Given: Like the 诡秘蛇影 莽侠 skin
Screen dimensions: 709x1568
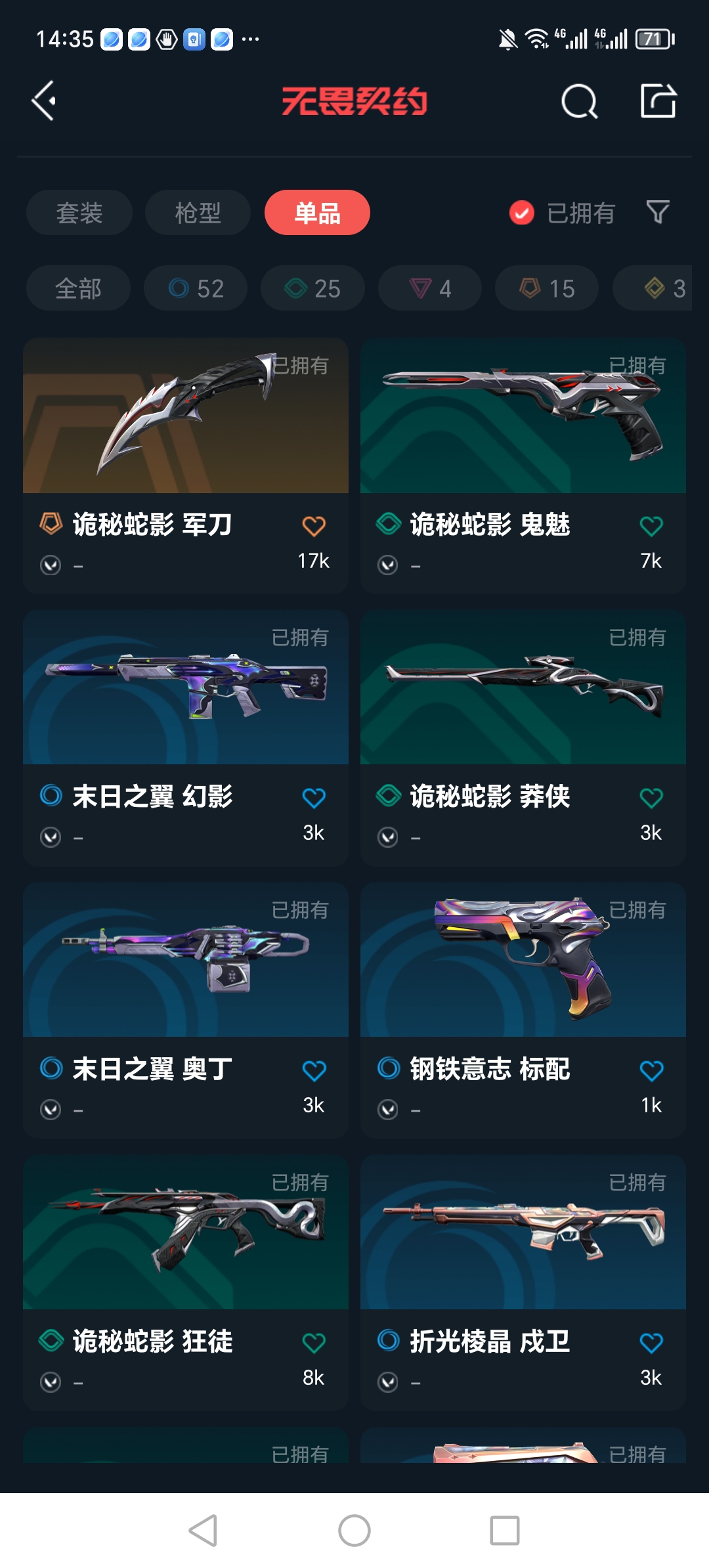Looking at the screenshot, I should coord(651,798).
